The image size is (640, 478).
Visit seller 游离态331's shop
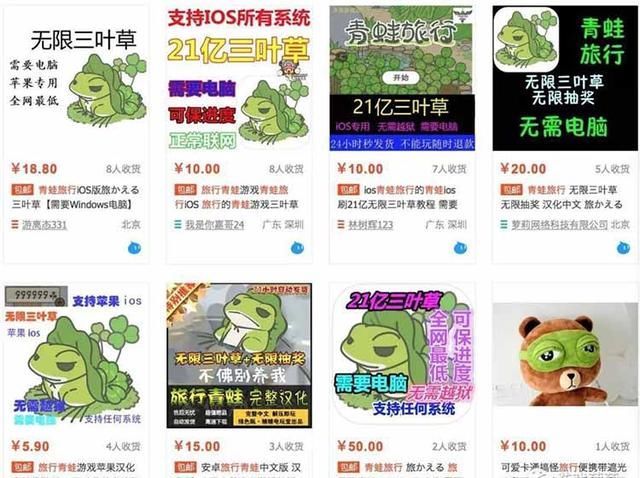click(x=45, y=225)
